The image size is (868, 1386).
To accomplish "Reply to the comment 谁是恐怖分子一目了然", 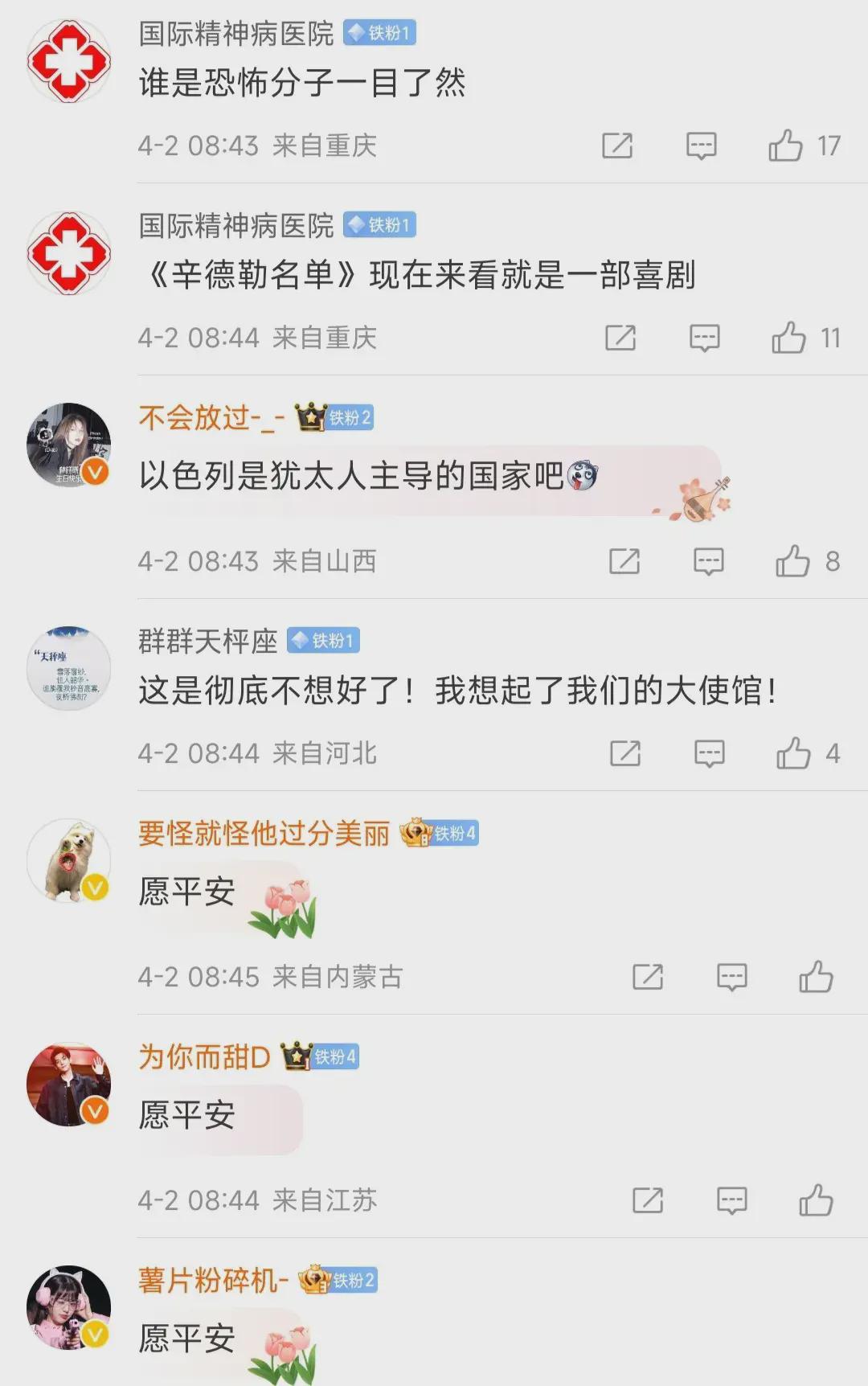I will 701,146.
